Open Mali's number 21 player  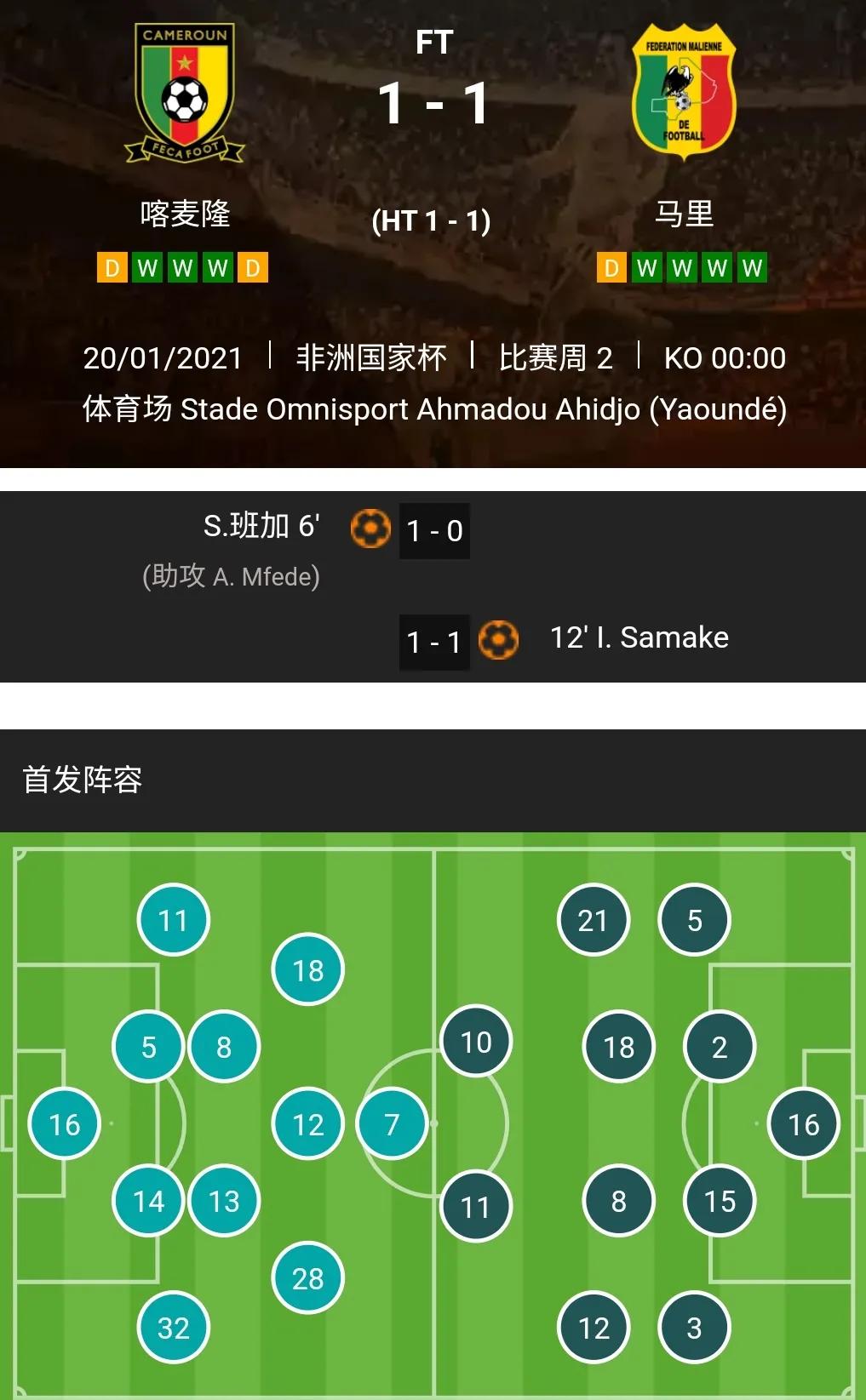[x=593, y=920]
